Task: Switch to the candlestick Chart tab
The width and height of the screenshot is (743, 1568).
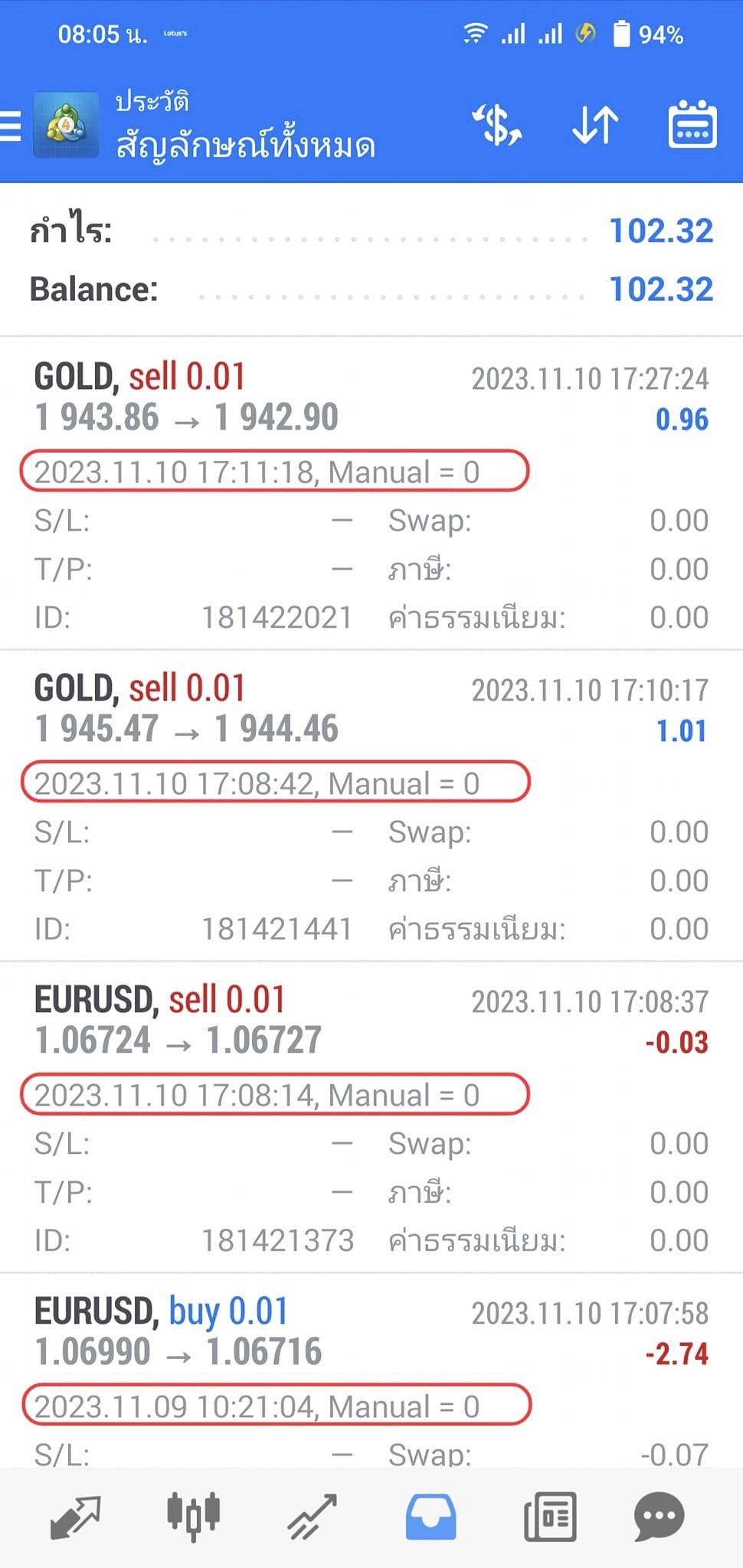Action: click(x=193, y=1516)
